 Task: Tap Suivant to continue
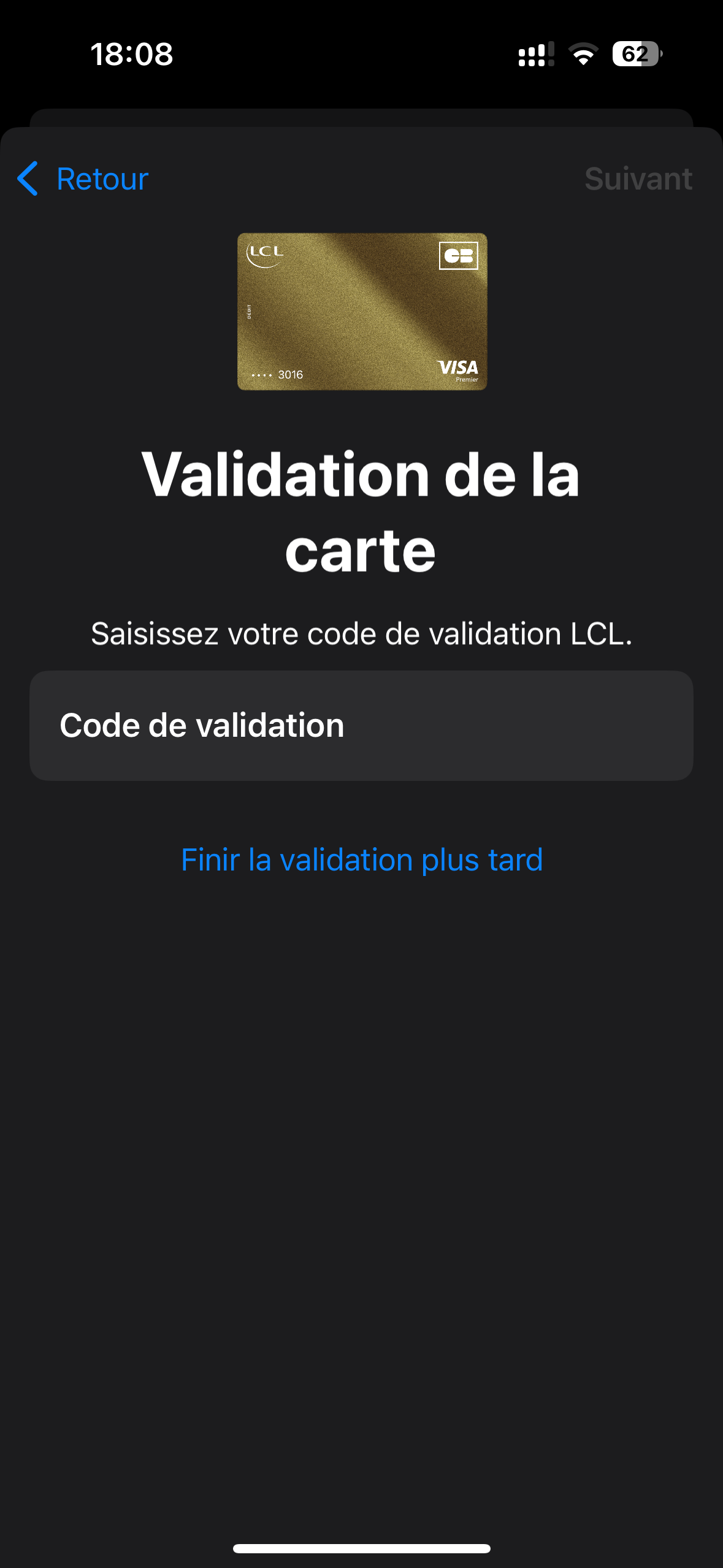coord(638,179)
